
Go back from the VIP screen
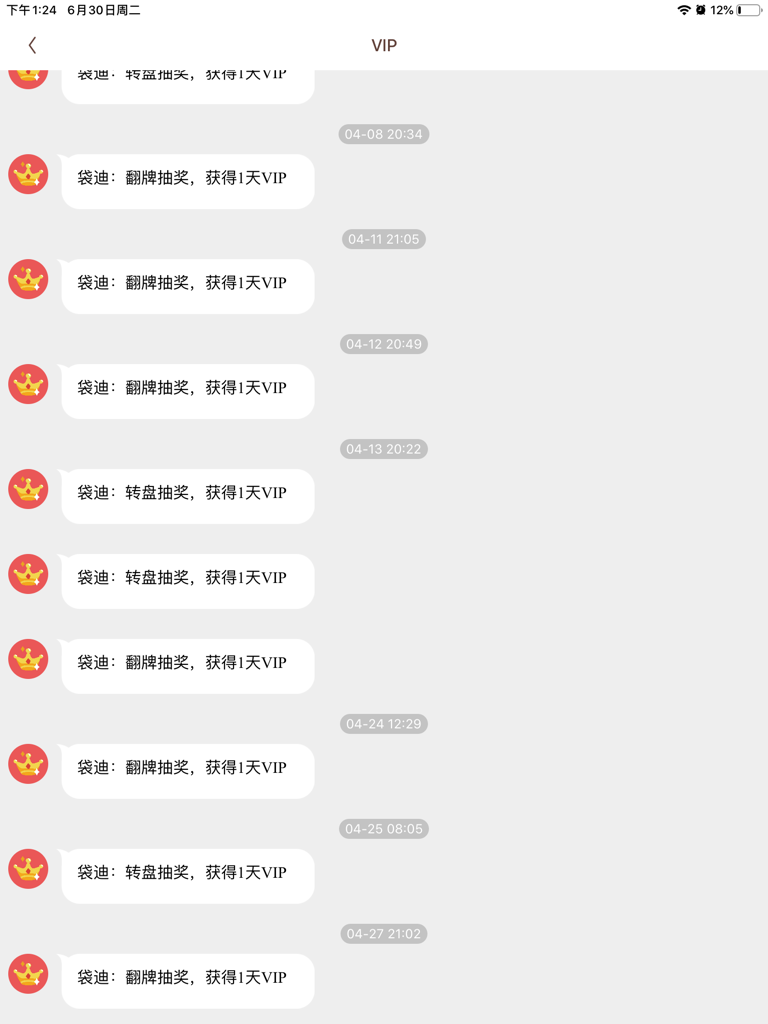[x=32, y=45]
